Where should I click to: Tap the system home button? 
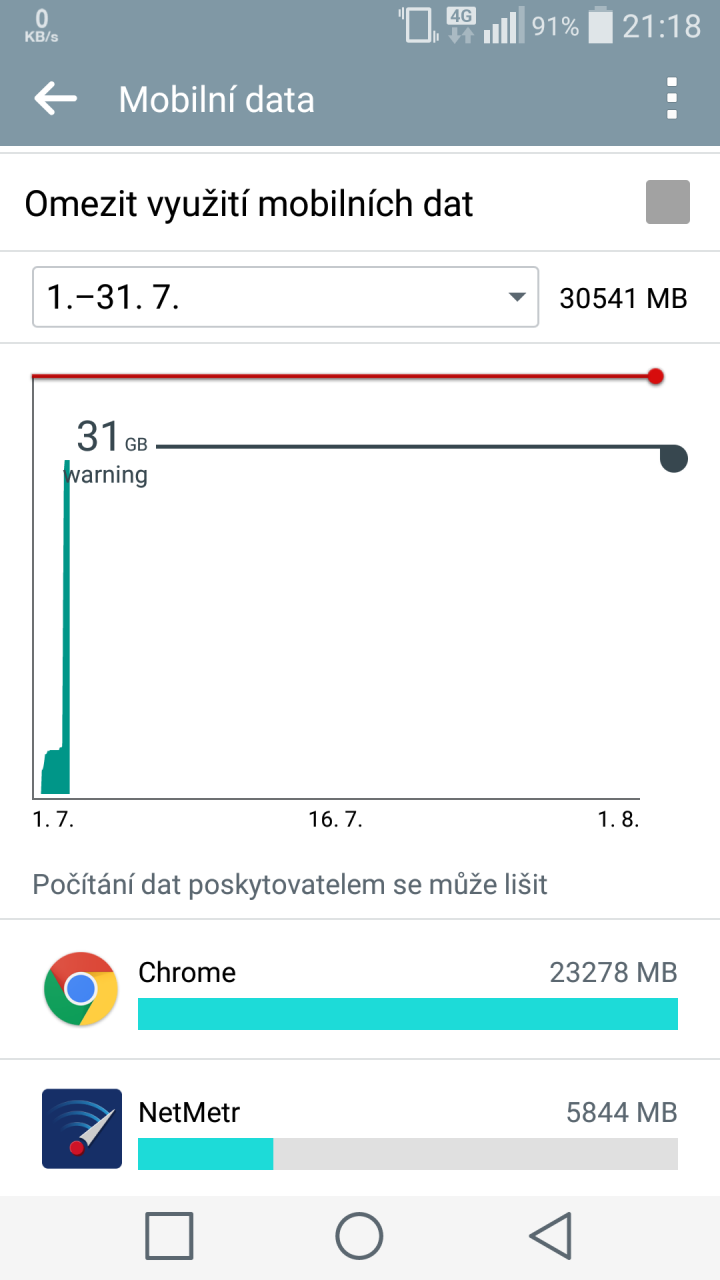[359, 1236]
